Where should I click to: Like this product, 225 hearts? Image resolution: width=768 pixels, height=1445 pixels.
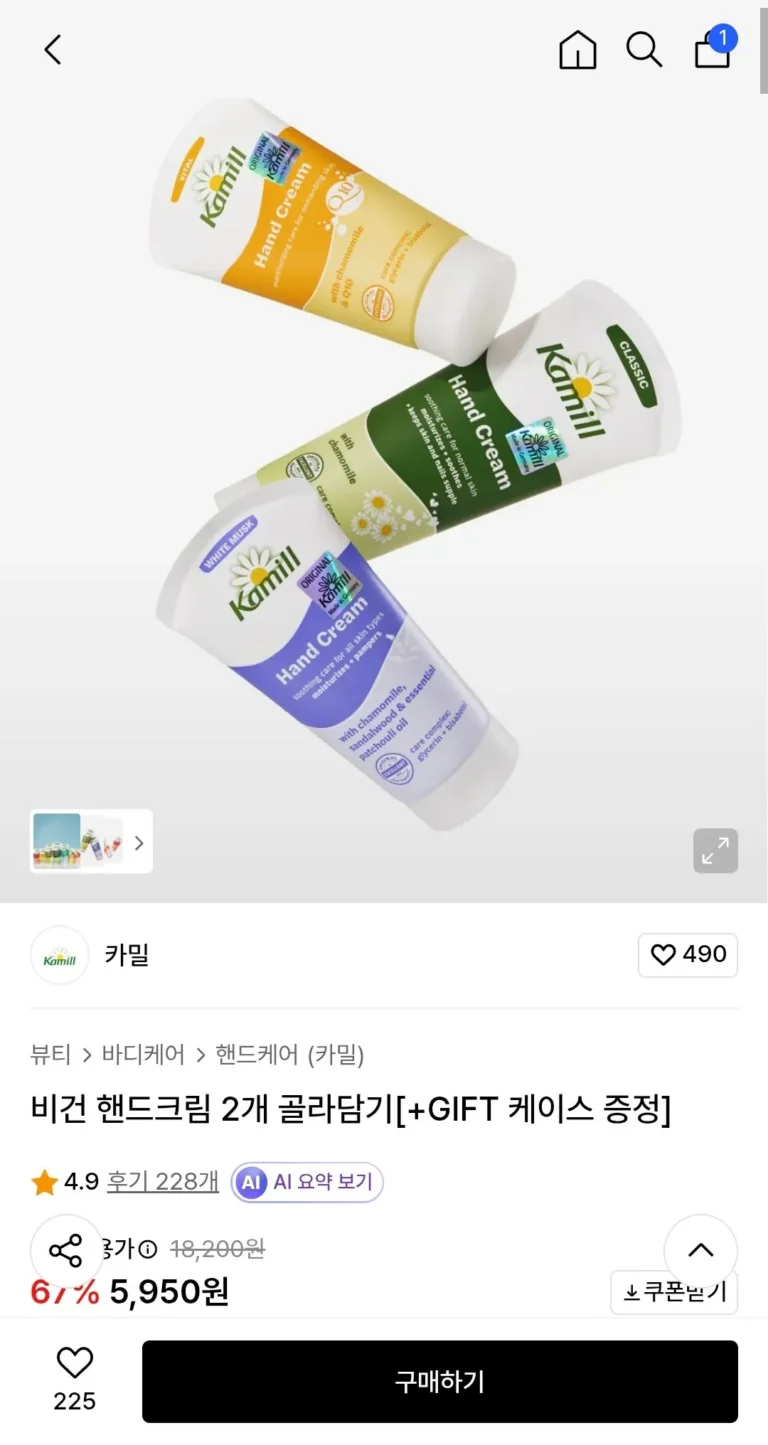click(x=74, y=1379)
